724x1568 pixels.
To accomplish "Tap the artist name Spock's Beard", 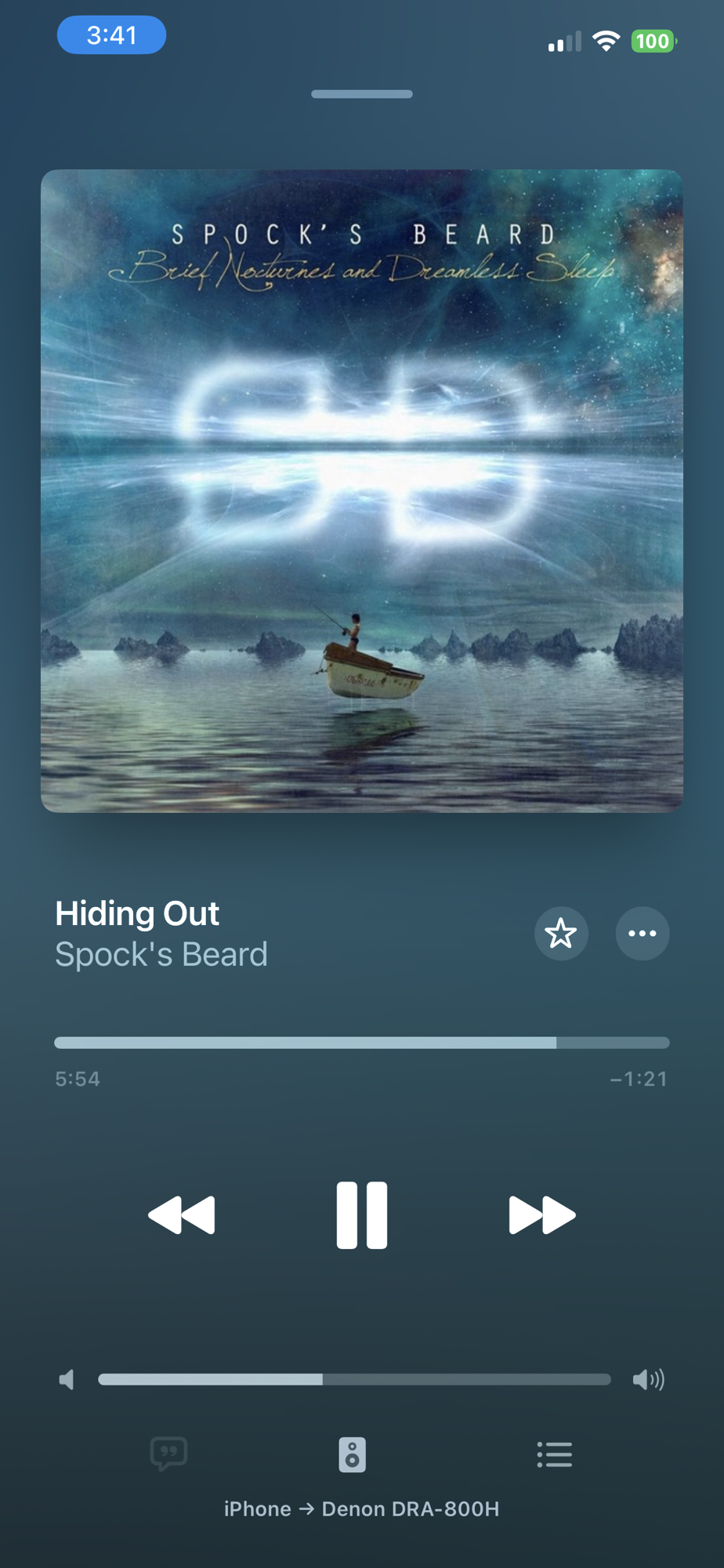I will 161,955.
